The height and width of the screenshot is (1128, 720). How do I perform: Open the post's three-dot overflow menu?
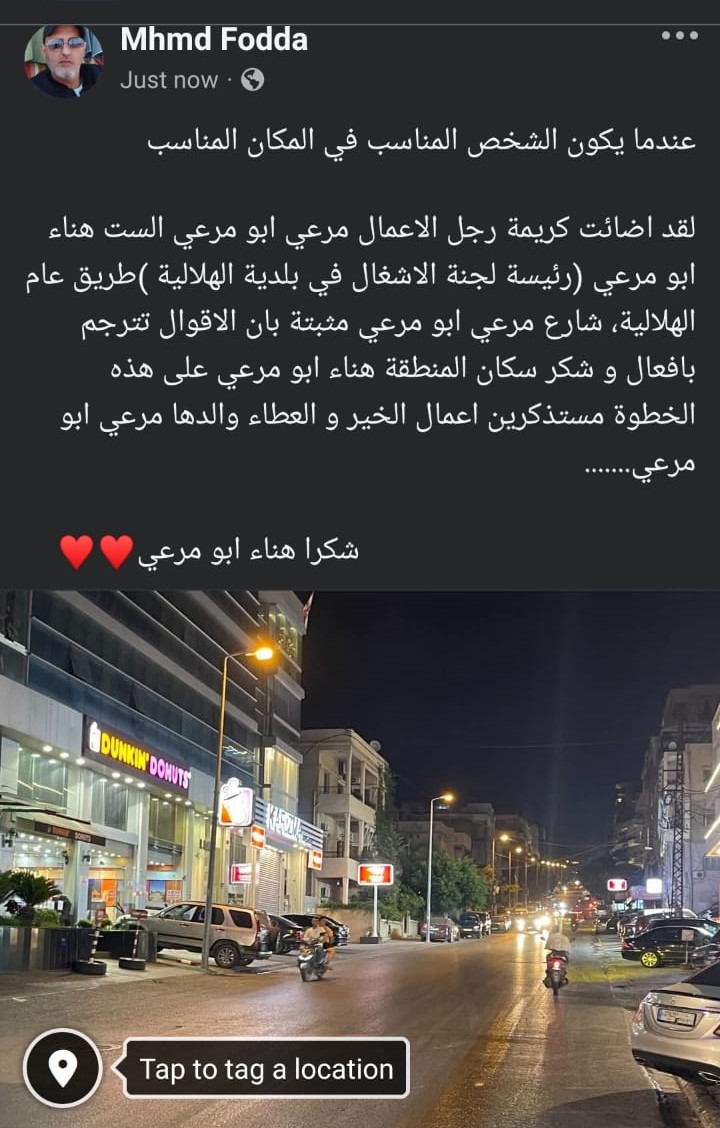[x=679, y=35]
